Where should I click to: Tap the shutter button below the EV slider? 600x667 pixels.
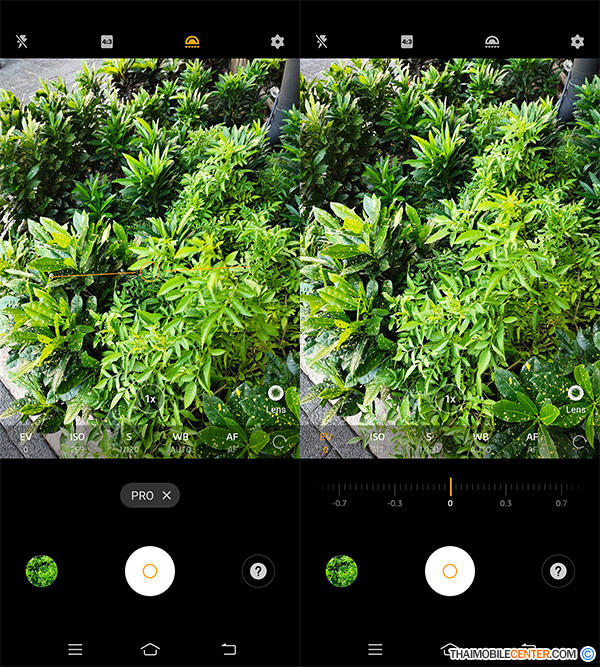coord(450,571)
